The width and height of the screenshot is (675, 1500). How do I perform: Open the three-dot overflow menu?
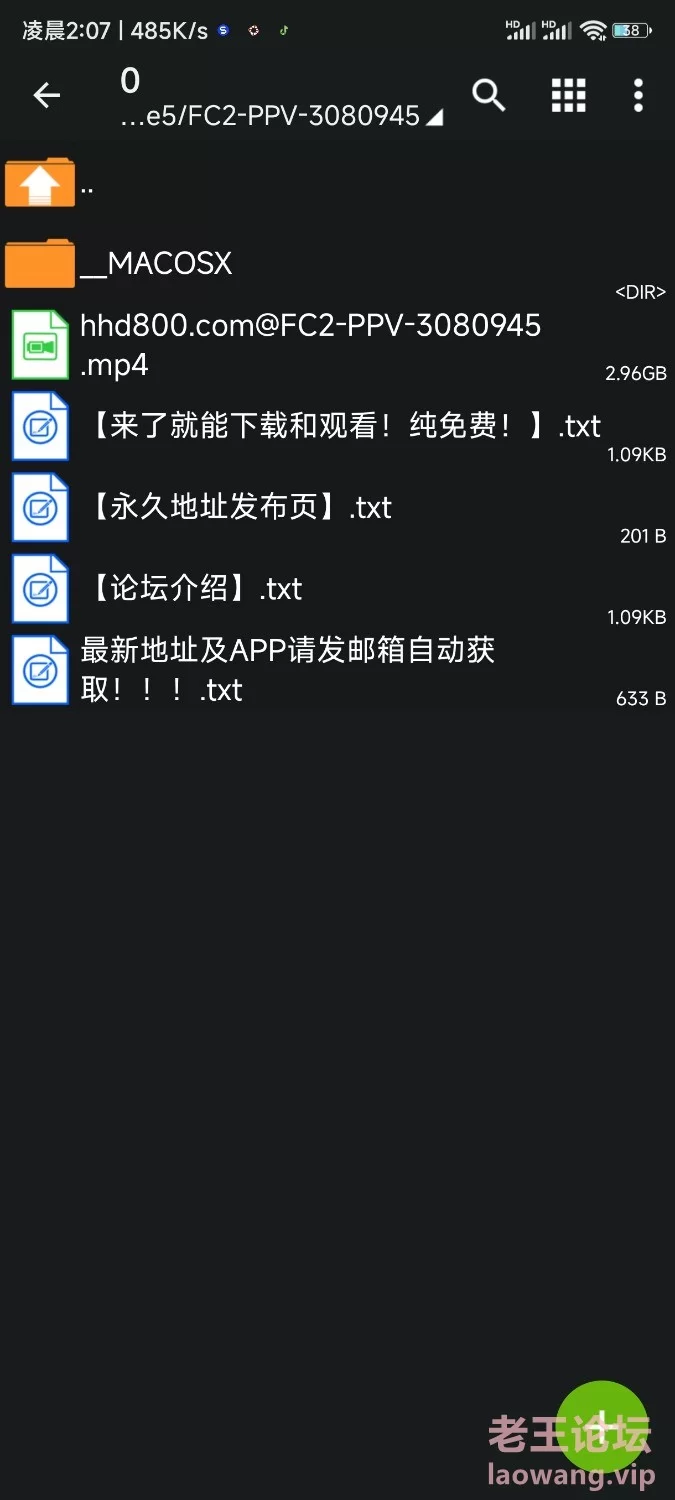tap(638, 95)
